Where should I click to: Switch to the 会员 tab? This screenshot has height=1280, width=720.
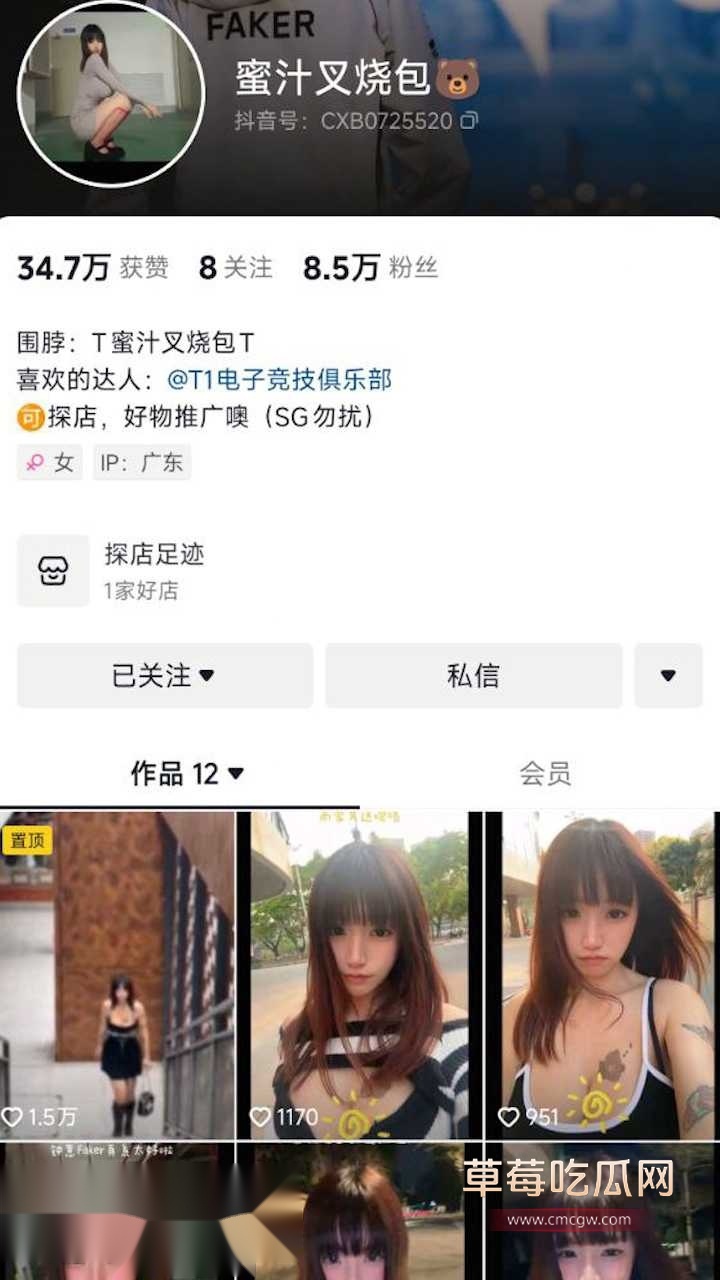pyautogui.click(x=545, y=773)
